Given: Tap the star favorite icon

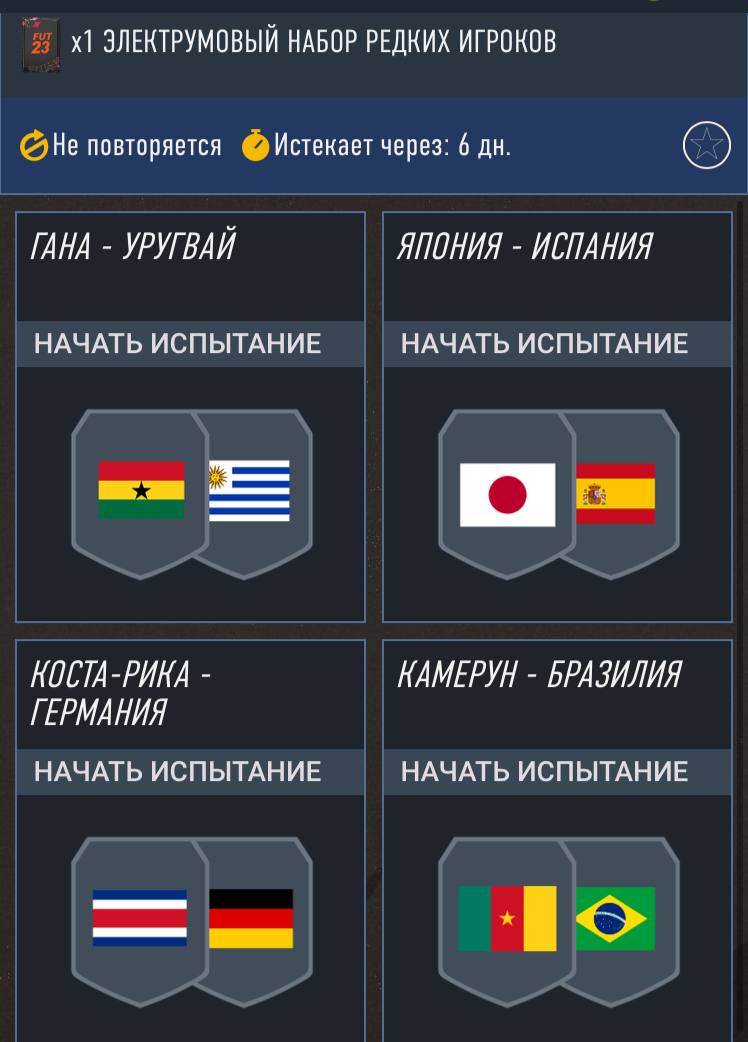Looking at the screenshot, I should tap(706, 146).
